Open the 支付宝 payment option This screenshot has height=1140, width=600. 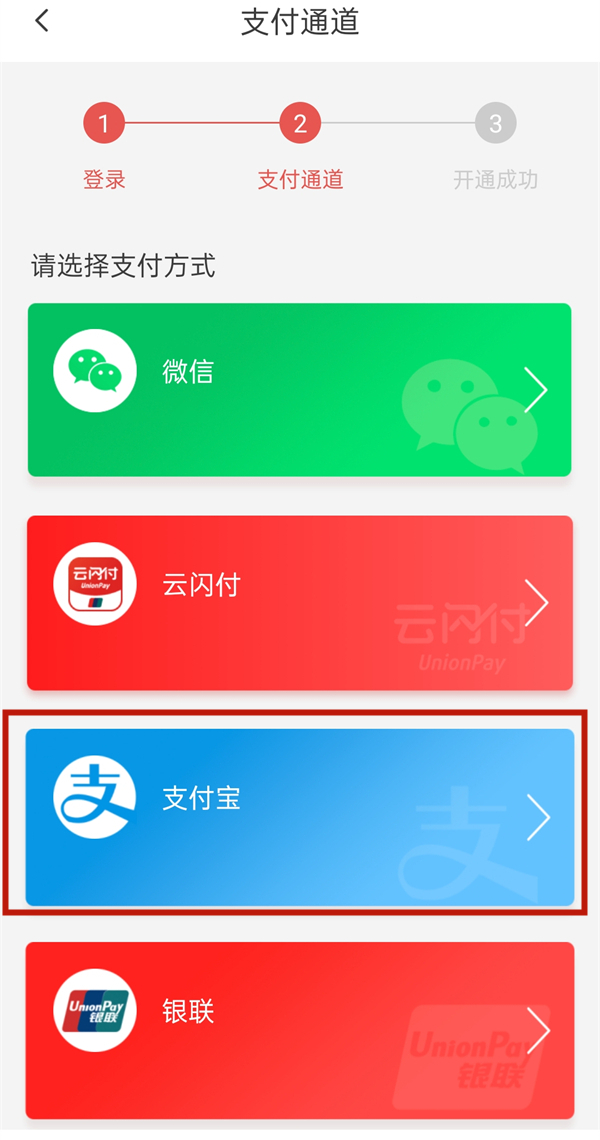299,817
